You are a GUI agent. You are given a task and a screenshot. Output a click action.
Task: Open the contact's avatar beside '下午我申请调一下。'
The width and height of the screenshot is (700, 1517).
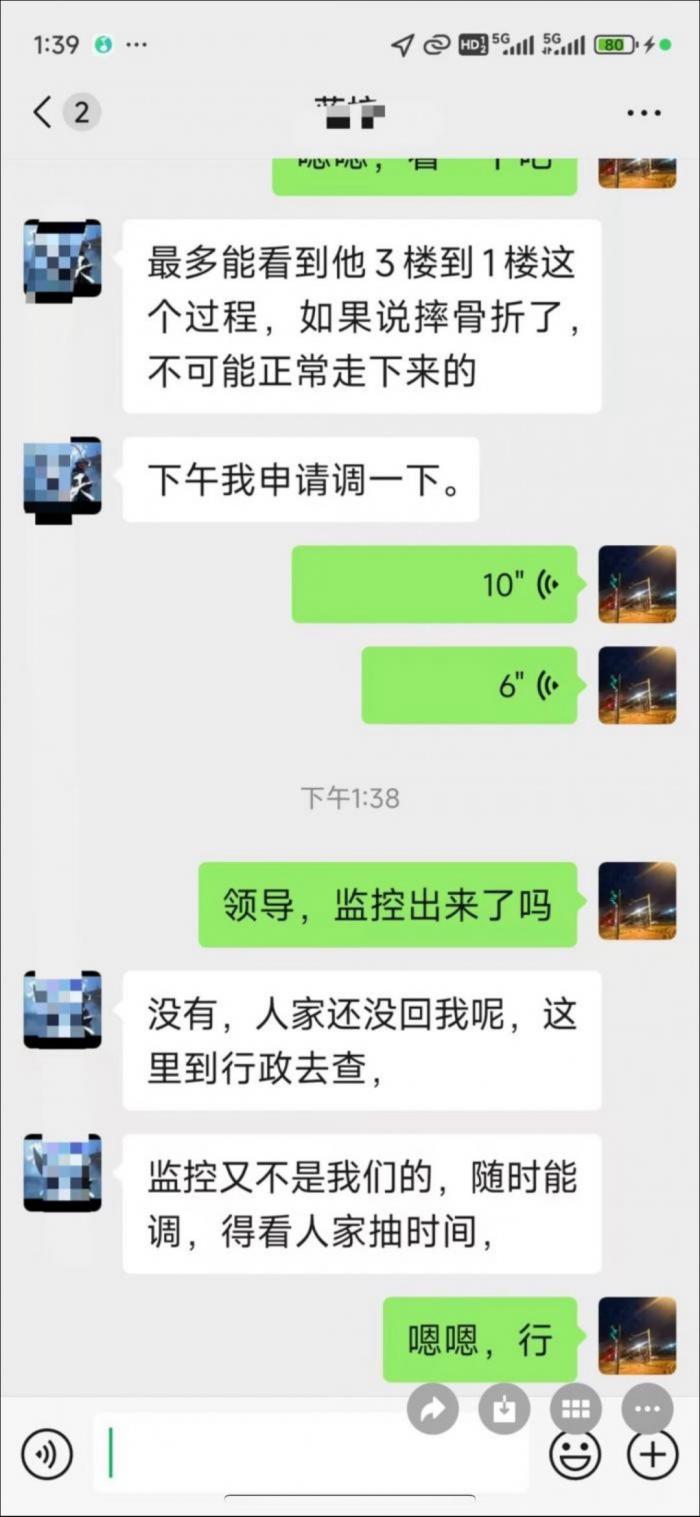tap(62, 479)
